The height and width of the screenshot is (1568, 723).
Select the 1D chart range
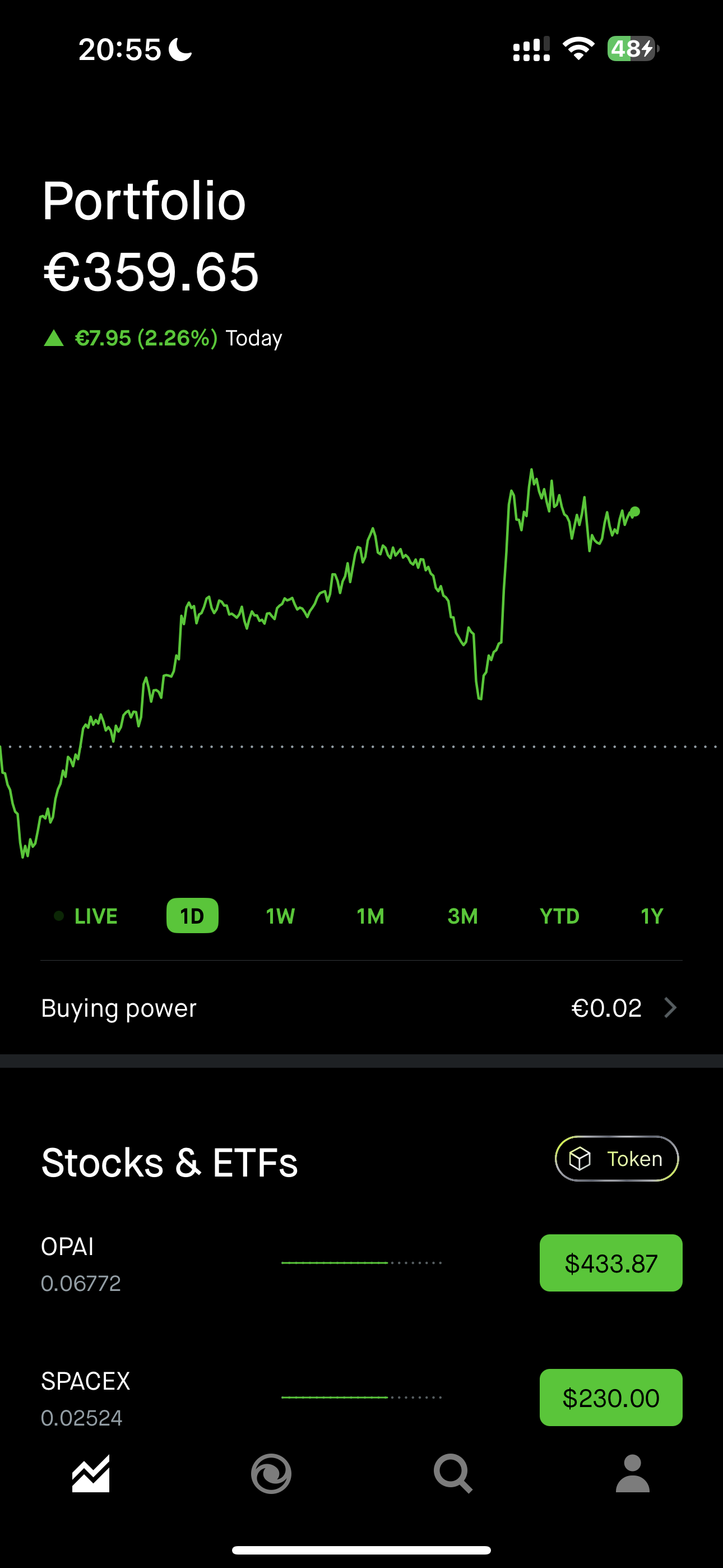point(192,915)
